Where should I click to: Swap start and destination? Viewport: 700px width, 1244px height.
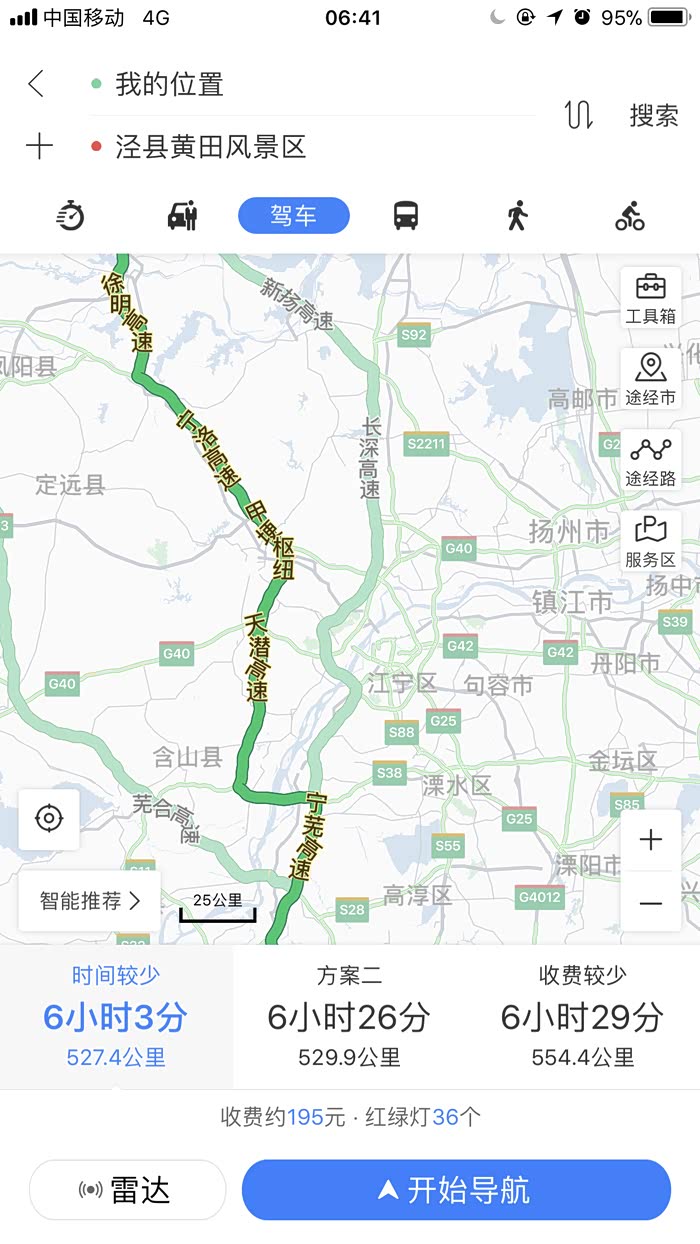[x=578, y=115]
